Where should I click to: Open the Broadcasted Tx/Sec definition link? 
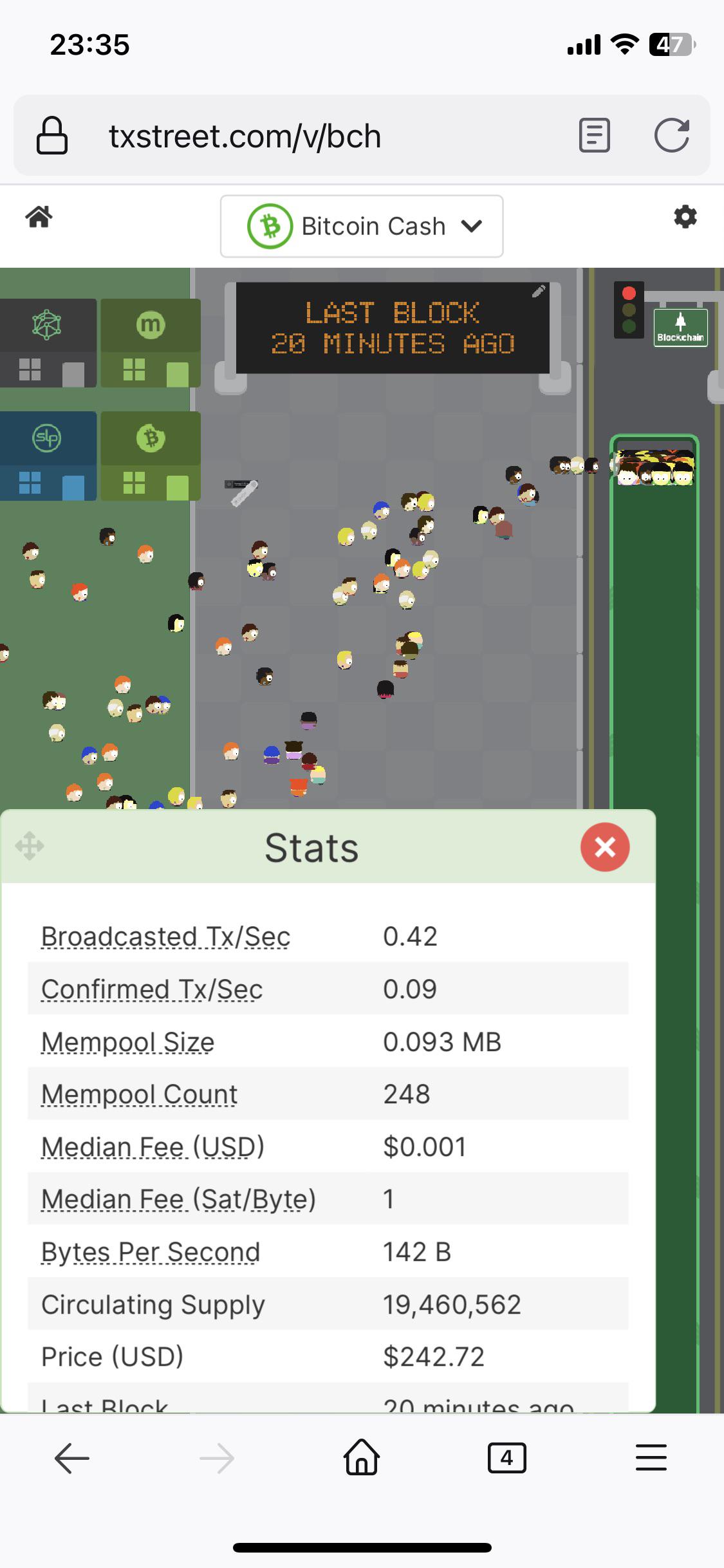pyautogui.click(x=165, y=937)
